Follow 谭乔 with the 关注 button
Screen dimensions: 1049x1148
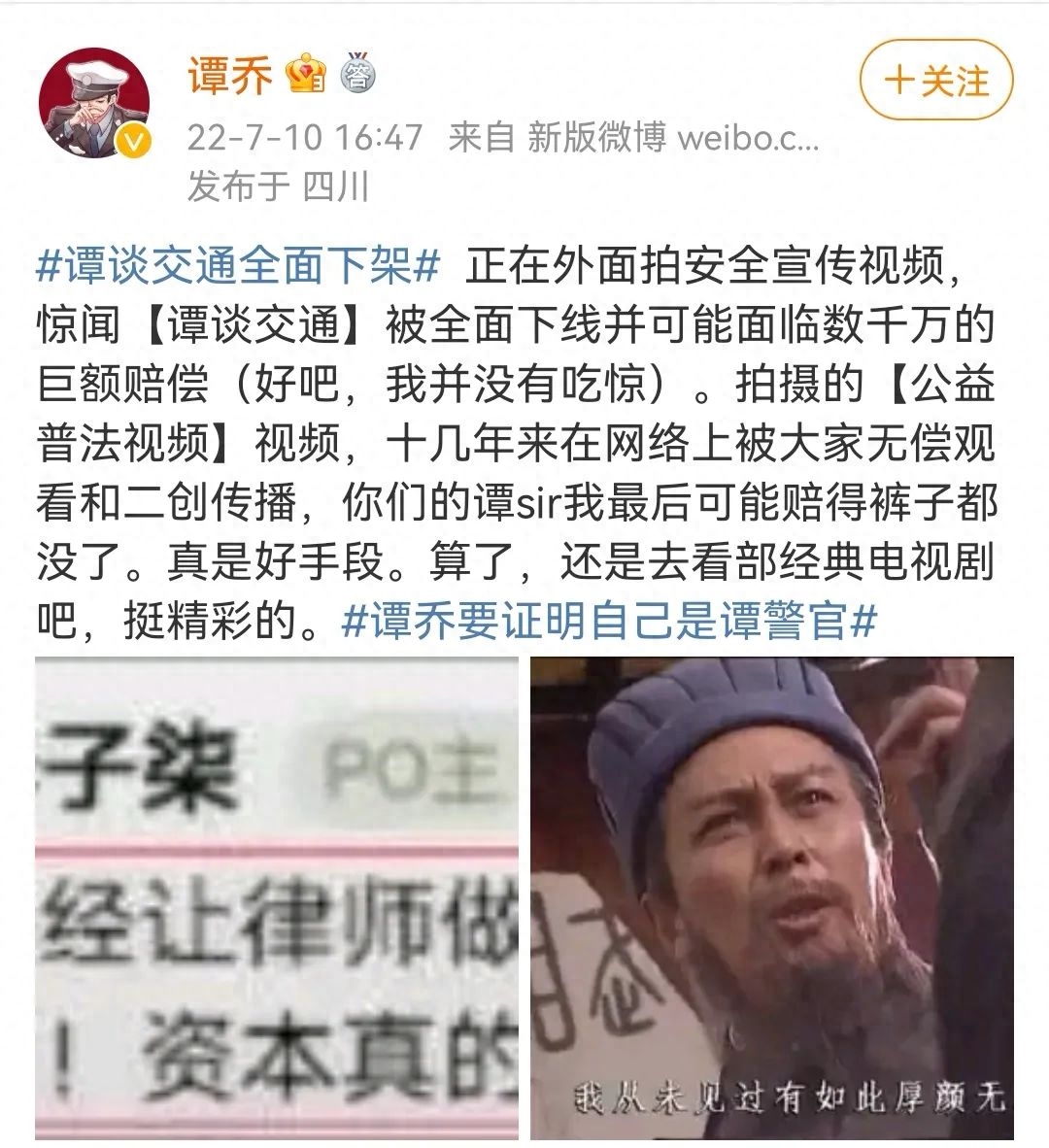(x=935, y=80)
